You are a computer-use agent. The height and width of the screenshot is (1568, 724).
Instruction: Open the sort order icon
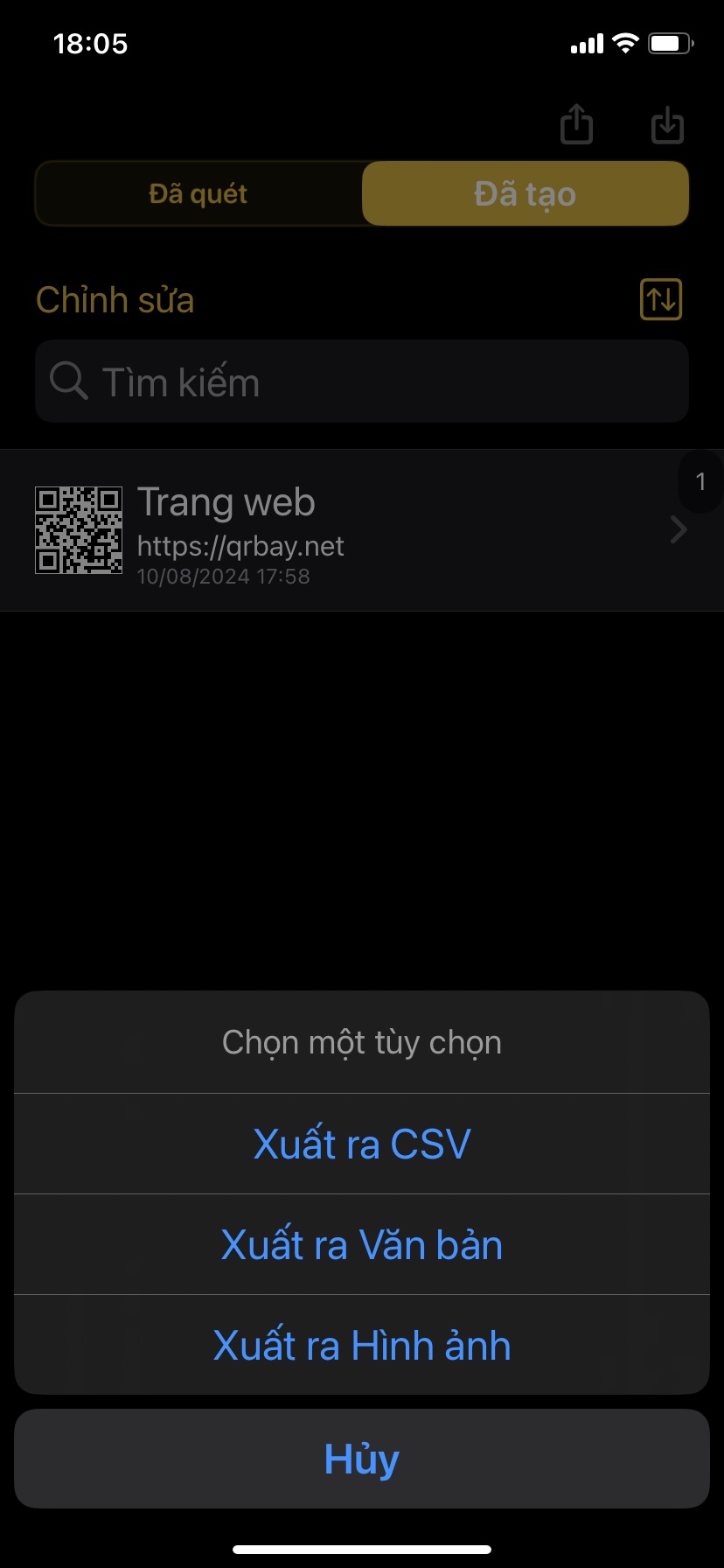(661, 299)
